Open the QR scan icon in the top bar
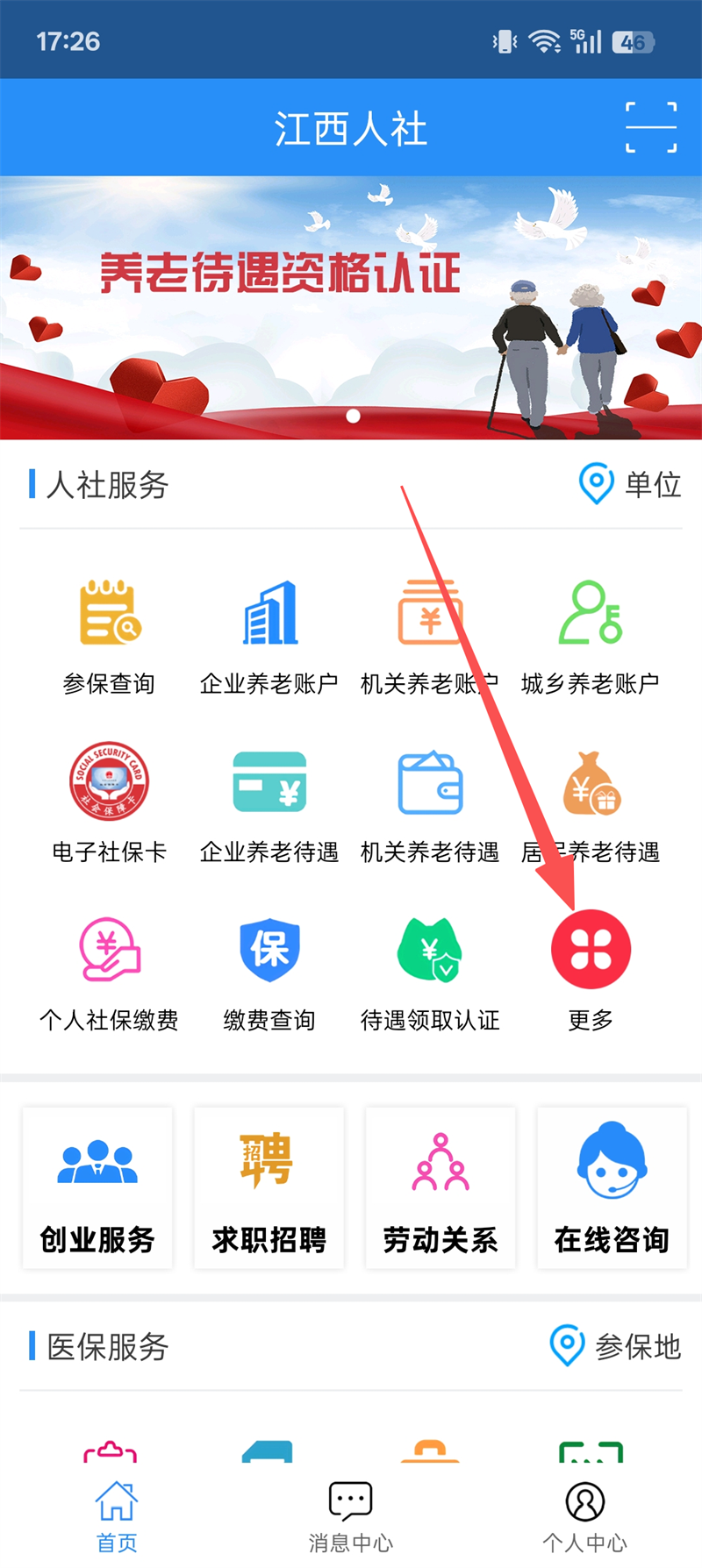This screenshot has height=1568, width=702. [x=651, y=128]
